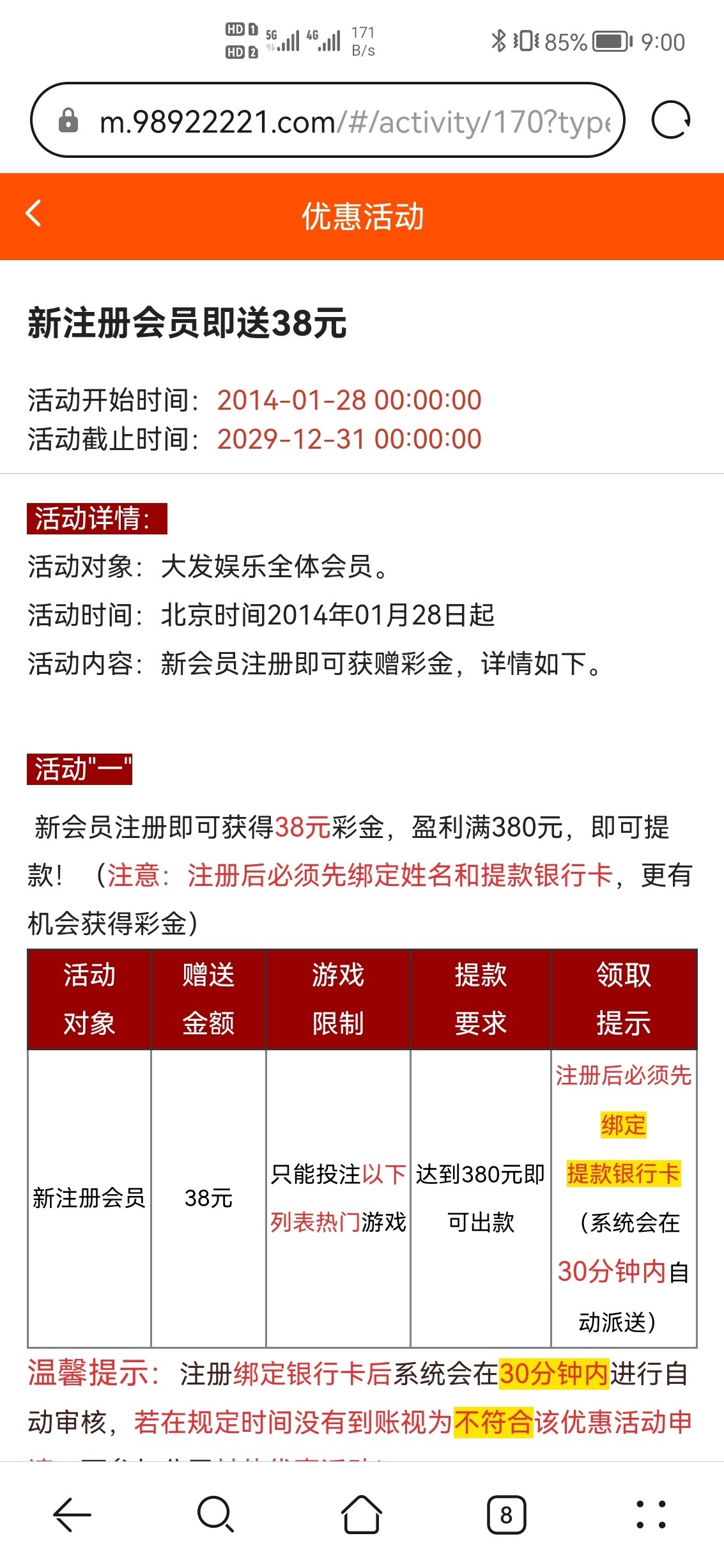Open browser search from the bottom bar
This screenshot has width=724, height=1568.
click(215, 1514)
